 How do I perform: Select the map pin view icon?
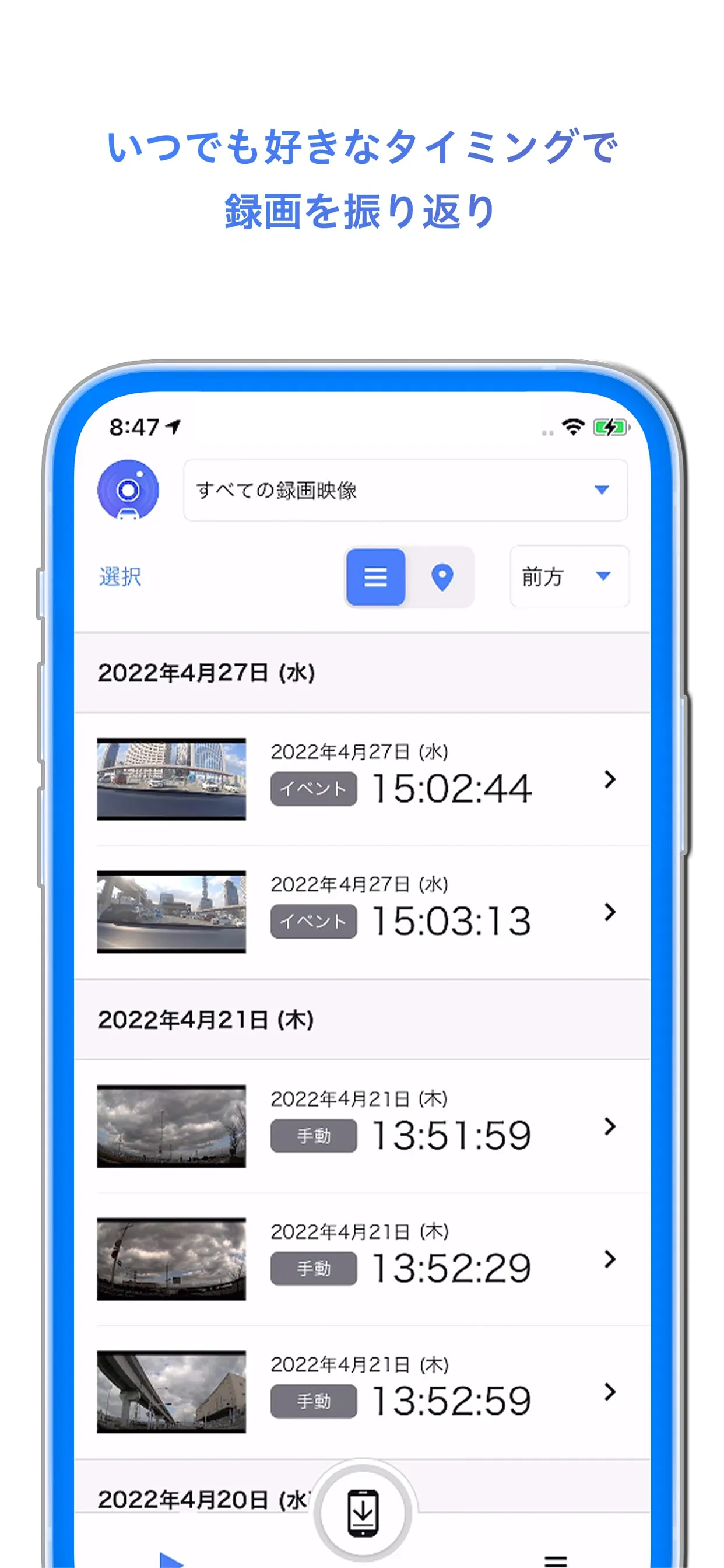(442, 576)
